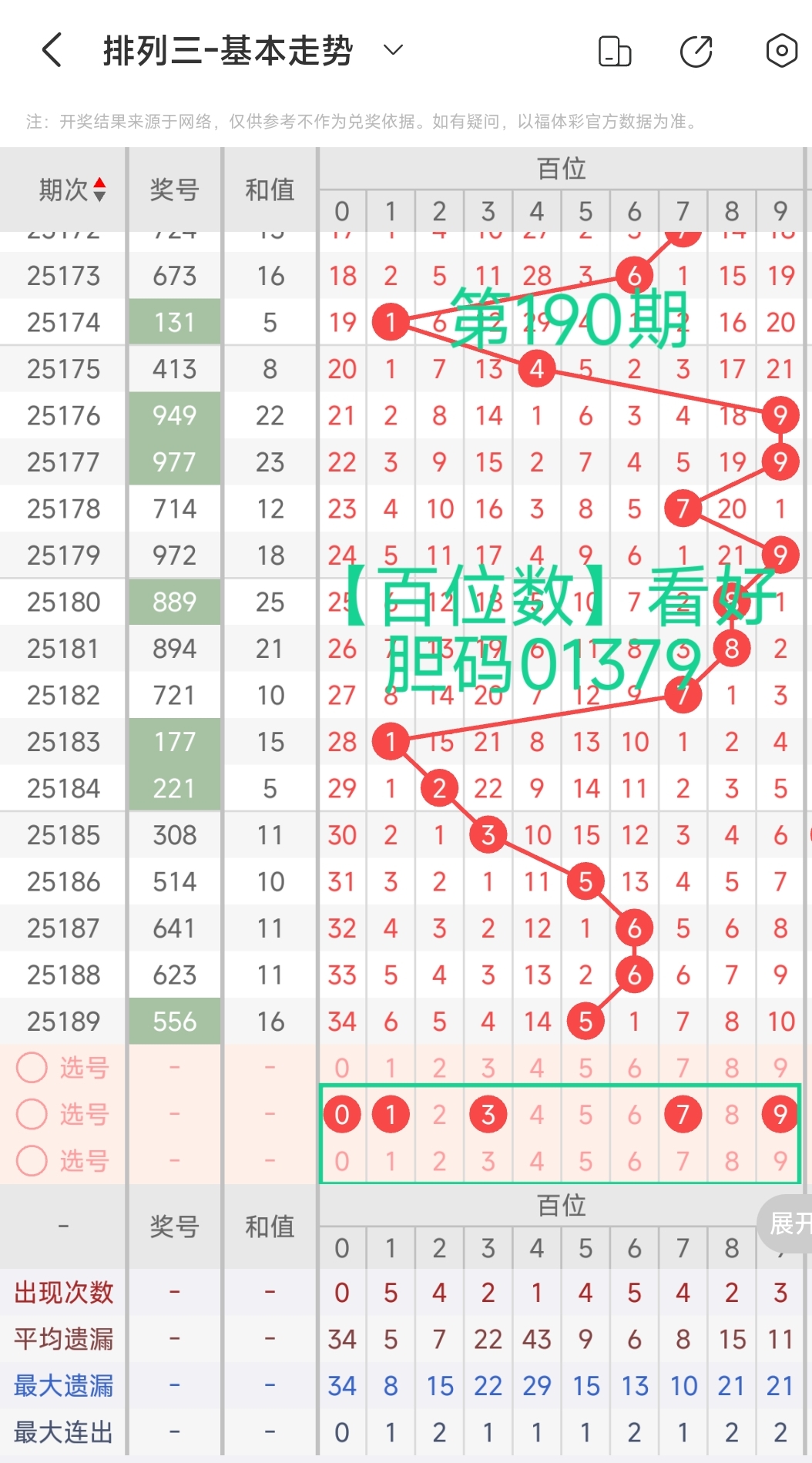Deselect the red-filled 0 in the pick row

click(x=342, y=1115)
